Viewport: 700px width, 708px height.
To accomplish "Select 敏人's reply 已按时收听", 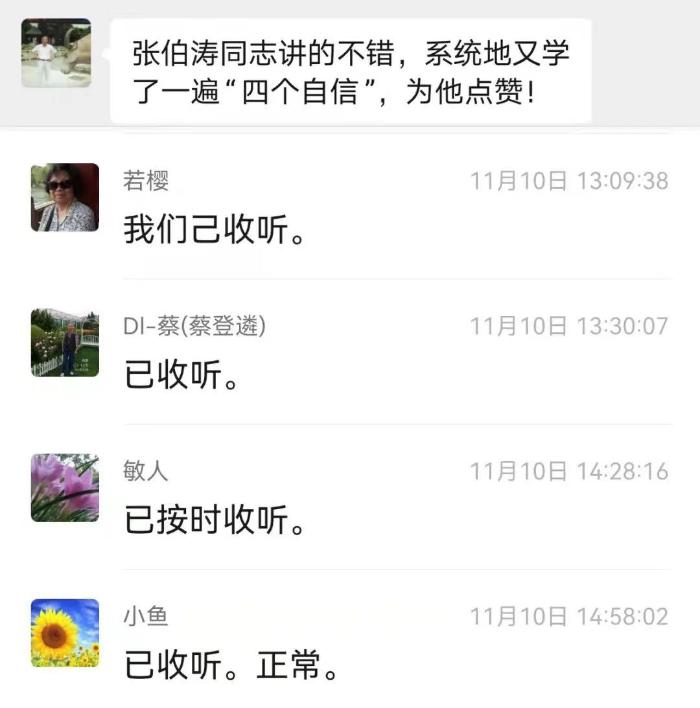I will pyautogui.click(x=213, y=520).
